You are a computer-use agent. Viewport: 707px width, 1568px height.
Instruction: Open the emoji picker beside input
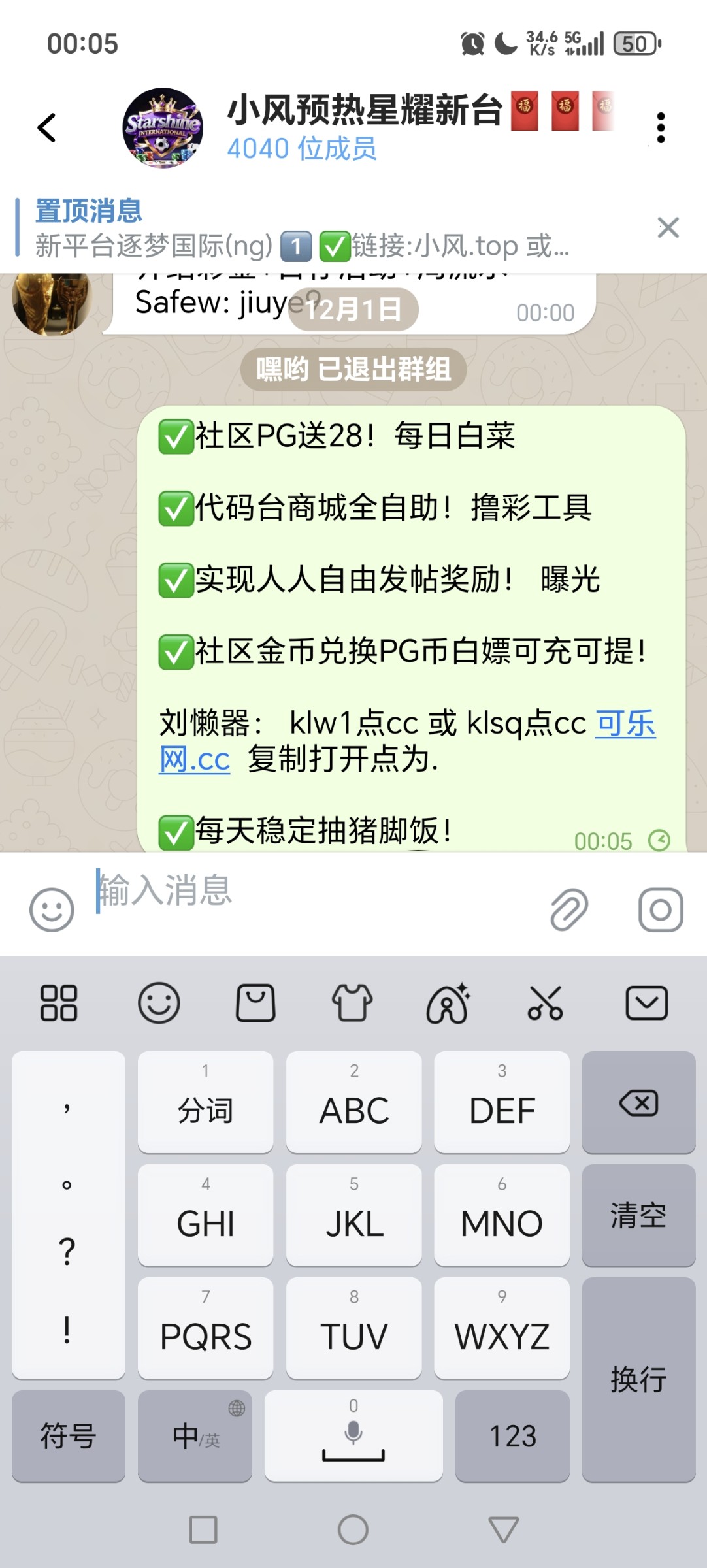point(52,909)
